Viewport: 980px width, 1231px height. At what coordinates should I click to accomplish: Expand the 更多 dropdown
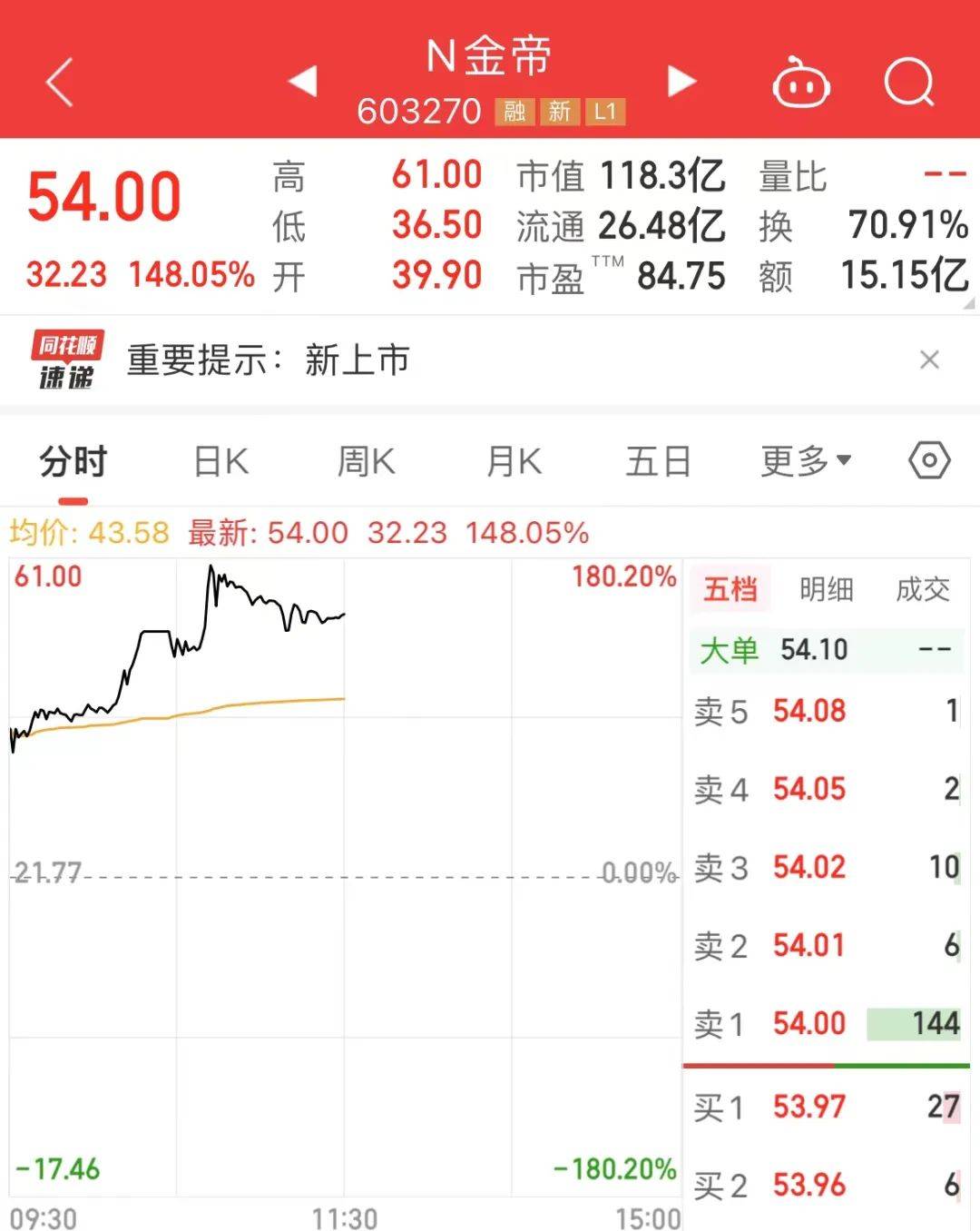click(x=806, y=461)
